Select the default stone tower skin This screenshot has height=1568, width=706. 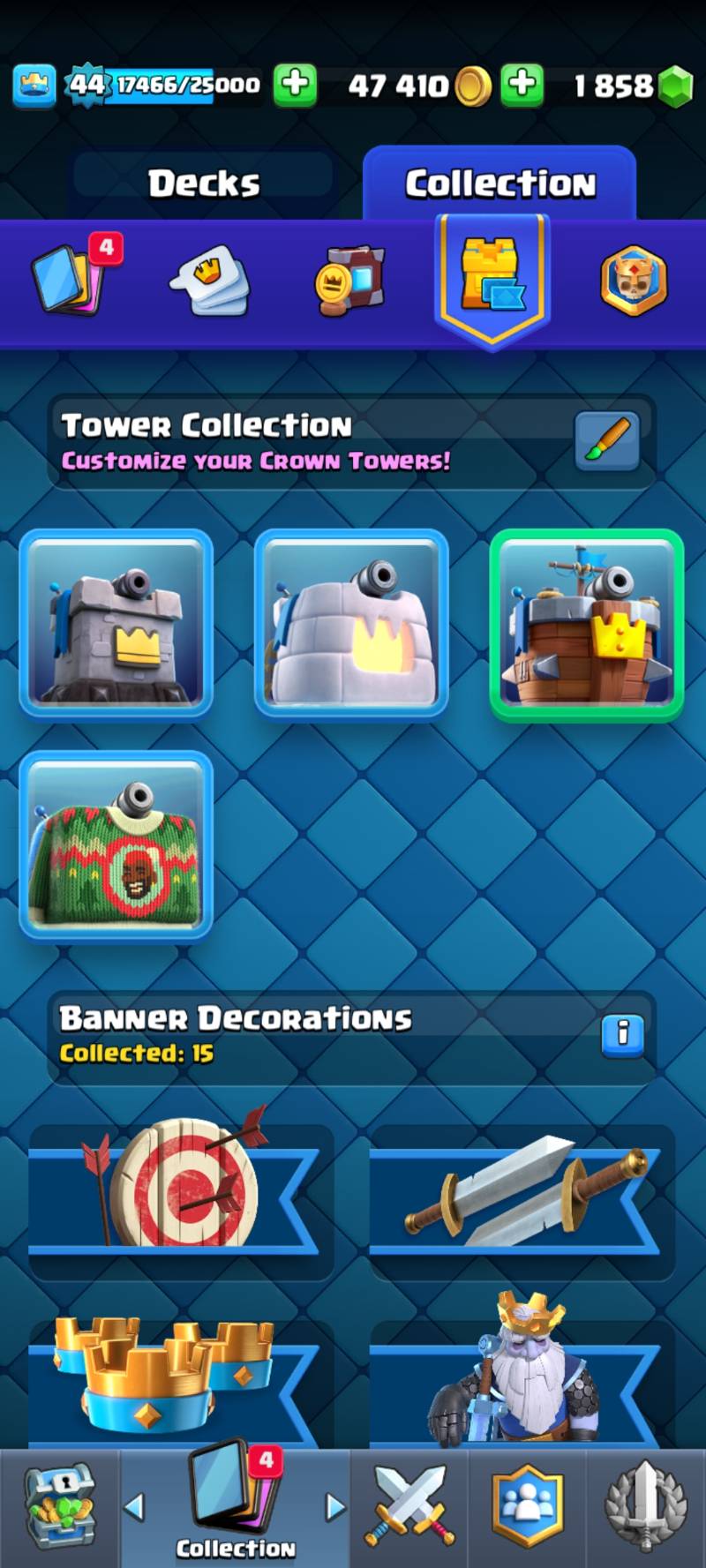(116, 625)
